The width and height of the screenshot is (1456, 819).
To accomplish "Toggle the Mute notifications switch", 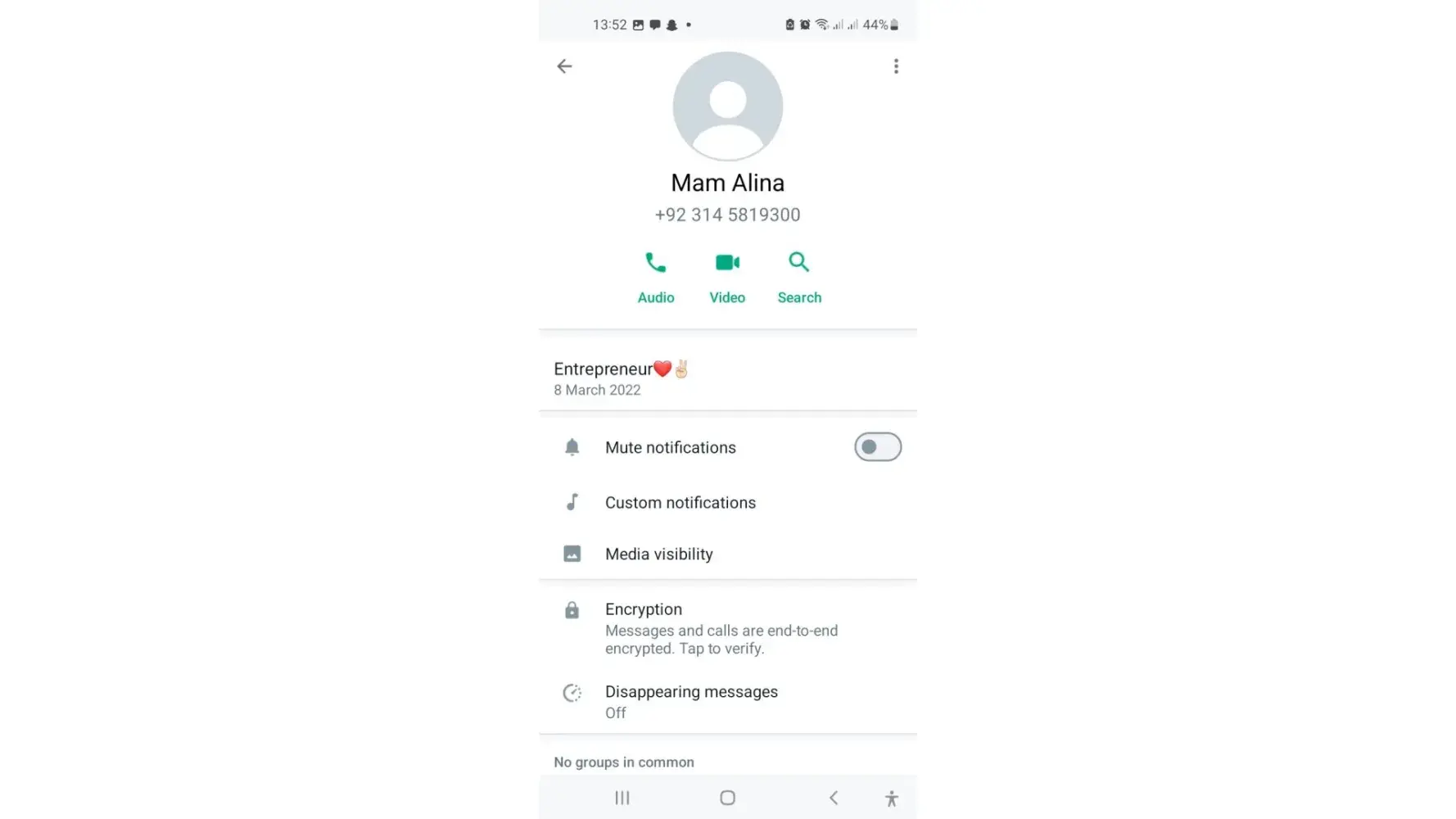I will coord(877,447).
